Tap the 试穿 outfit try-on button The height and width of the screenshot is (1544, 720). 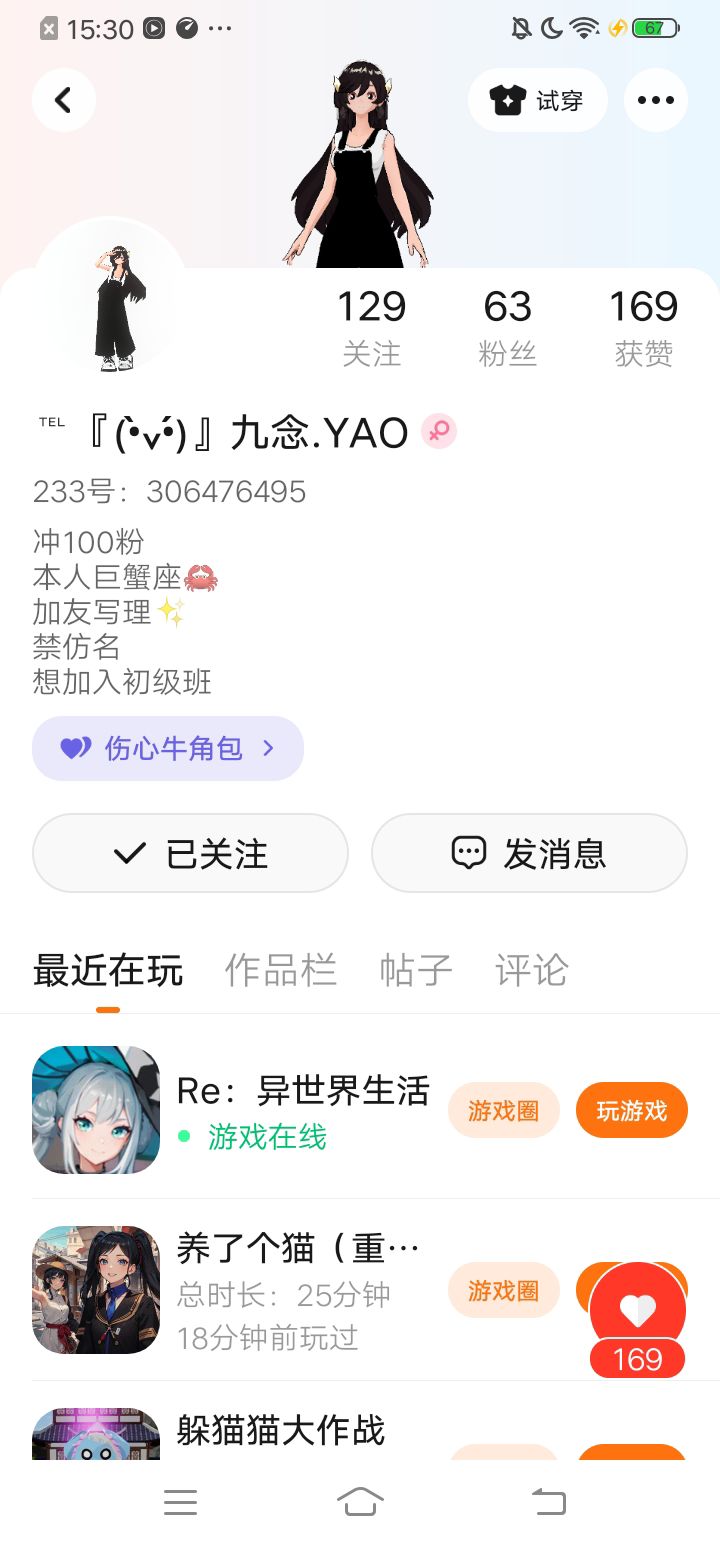coord(537,100)
